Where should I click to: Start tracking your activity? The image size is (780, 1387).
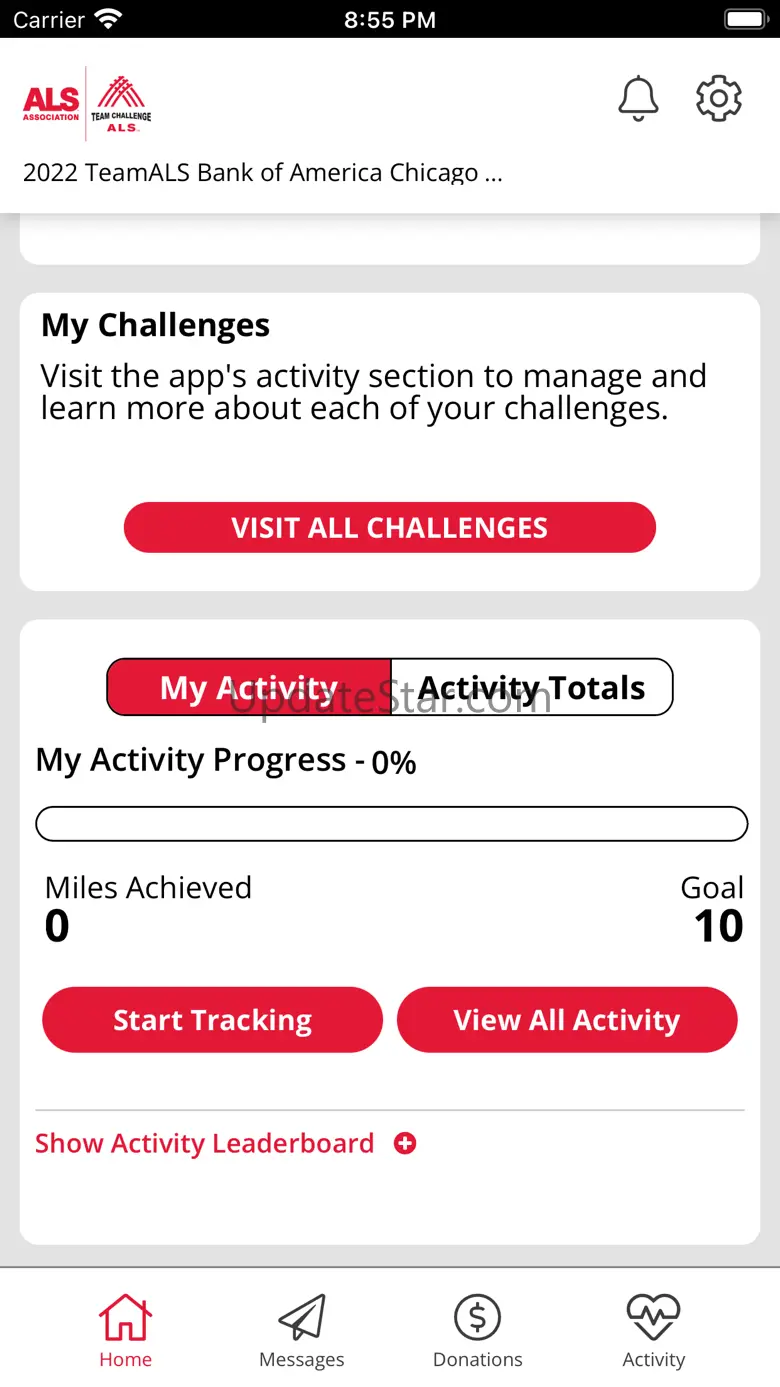click(212, 1020)
